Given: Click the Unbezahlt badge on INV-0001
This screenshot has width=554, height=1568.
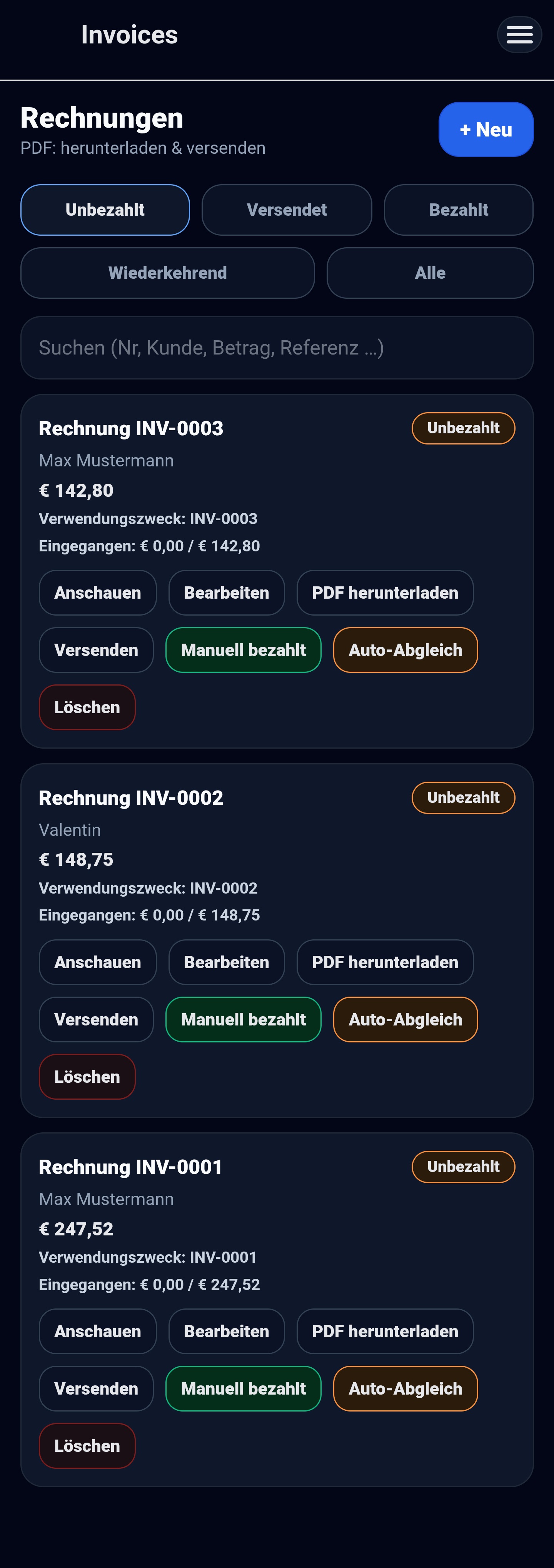Looking at the screenshot, I should pos(463,1166).
